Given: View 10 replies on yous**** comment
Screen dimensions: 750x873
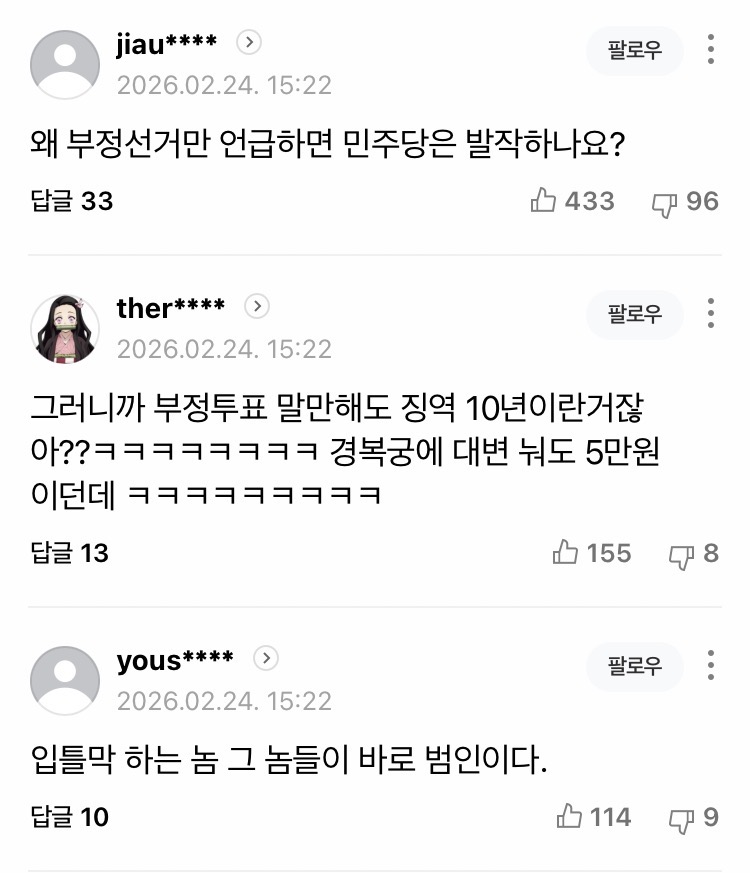Looking at the screenshot, I should 70,817.
